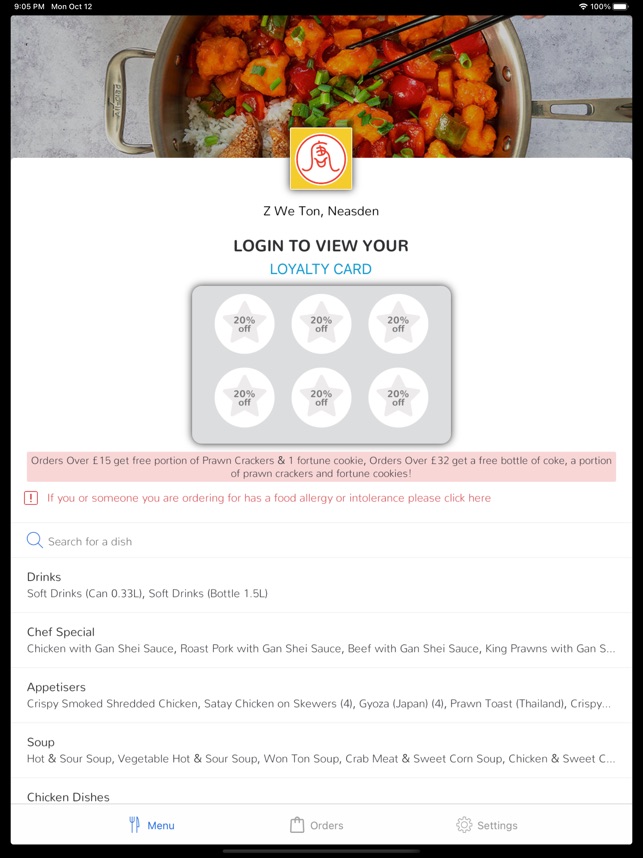Switch to the Orders tab

(x=316, y=825)
